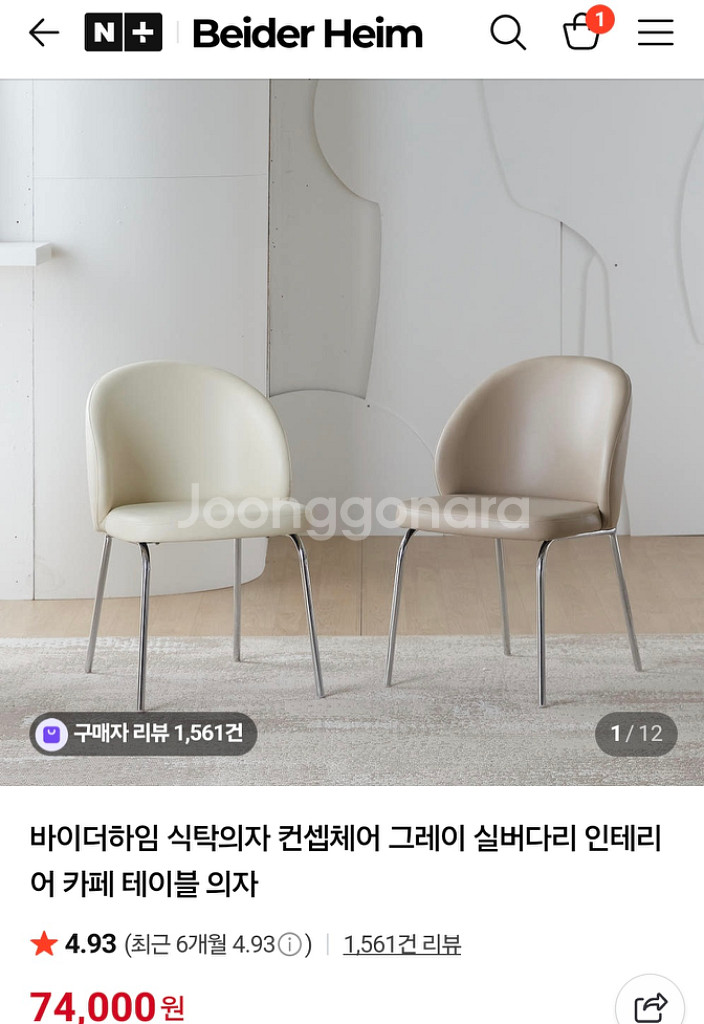This screenshot has height=1024, width=704.
Task: Open the 1,561건 리뷰 link
Action: coord(402,944)
